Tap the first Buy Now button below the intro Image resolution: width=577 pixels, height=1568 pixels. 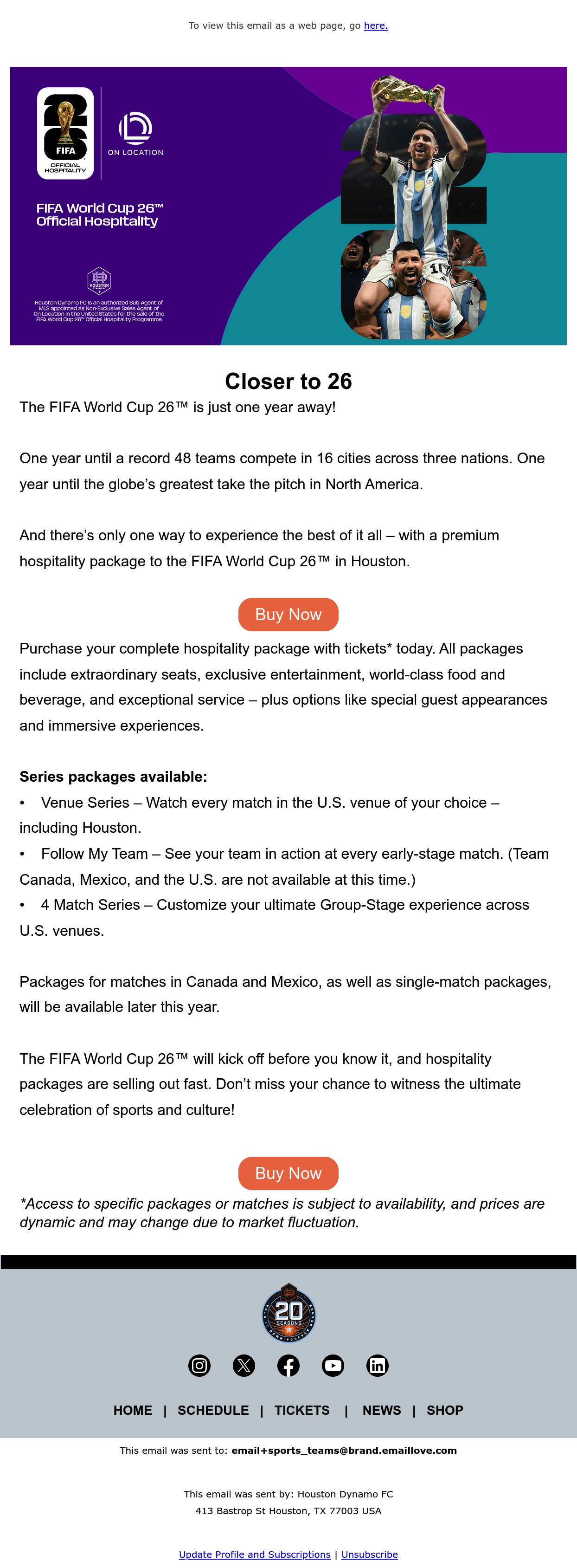pos(288,614)
